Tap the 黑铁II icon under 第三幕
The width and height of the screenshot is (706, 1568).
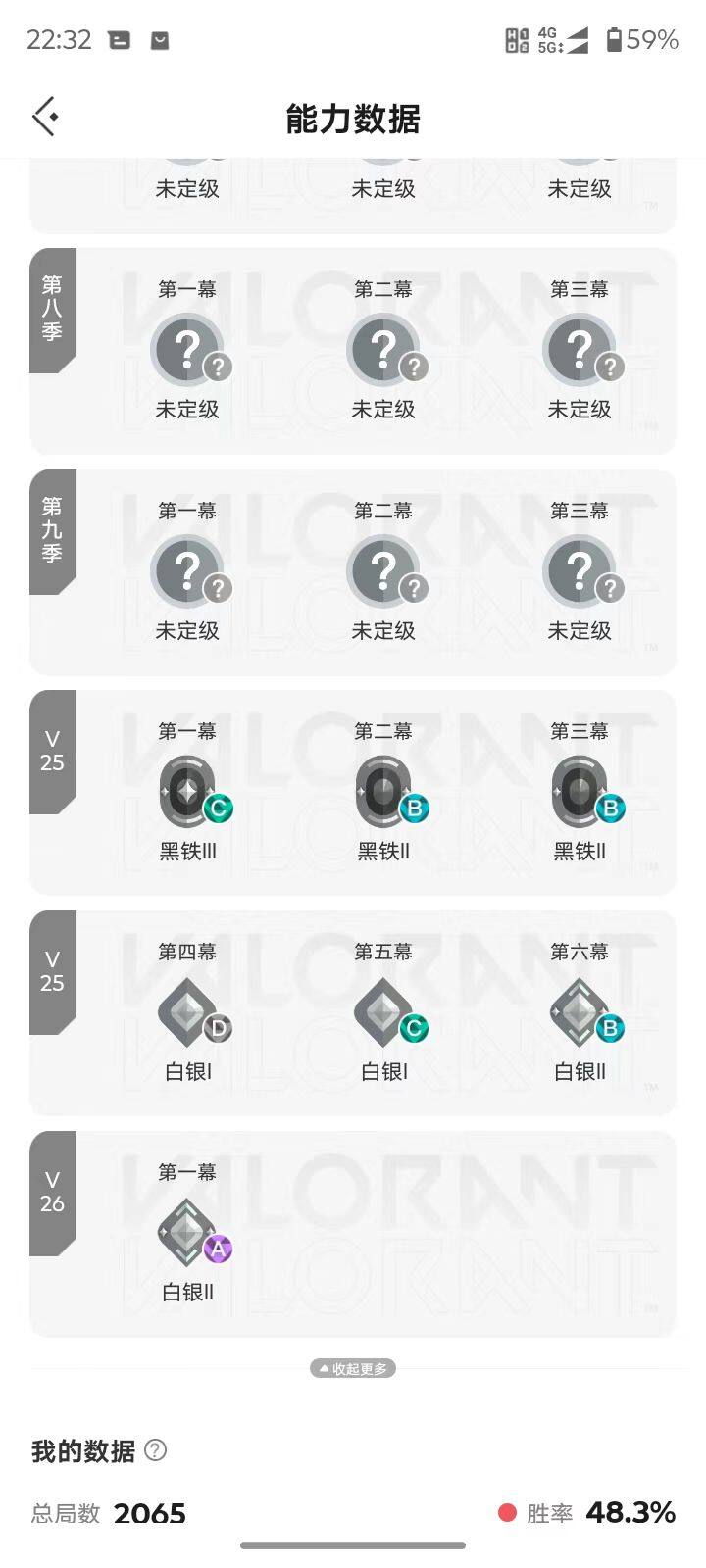coord(580,792)
